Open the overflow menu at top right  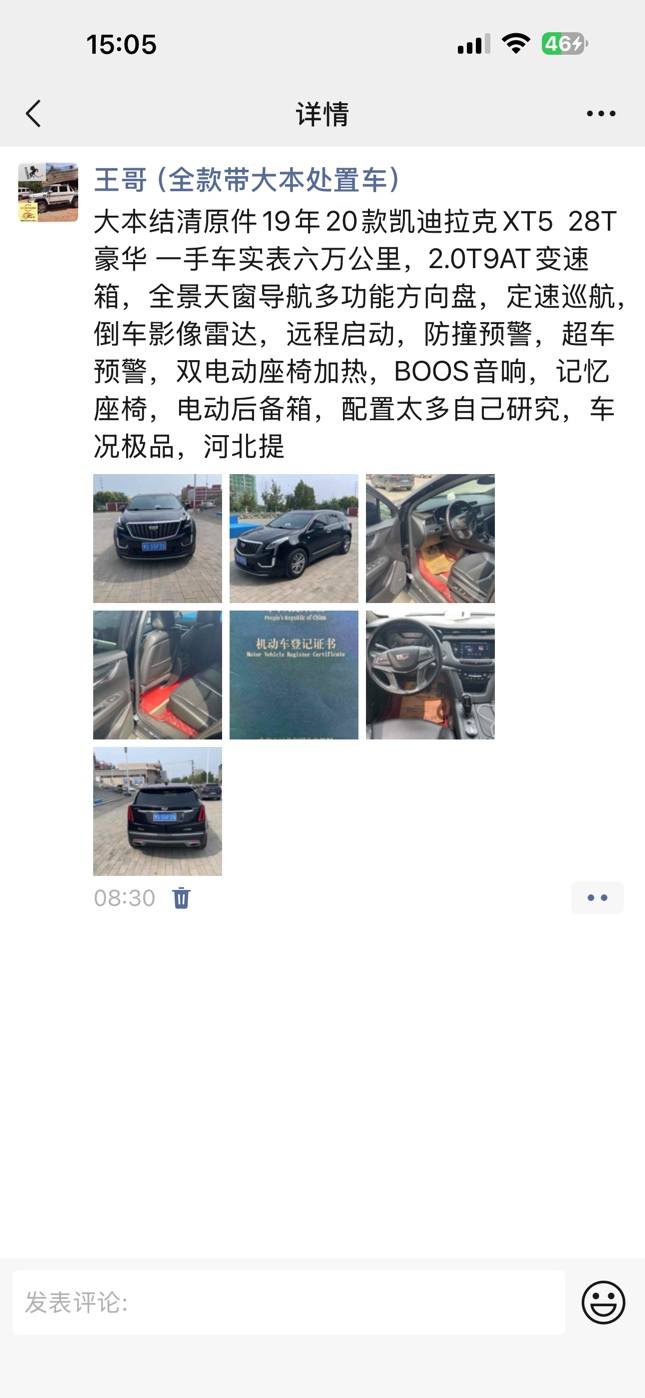coord(600,114)
